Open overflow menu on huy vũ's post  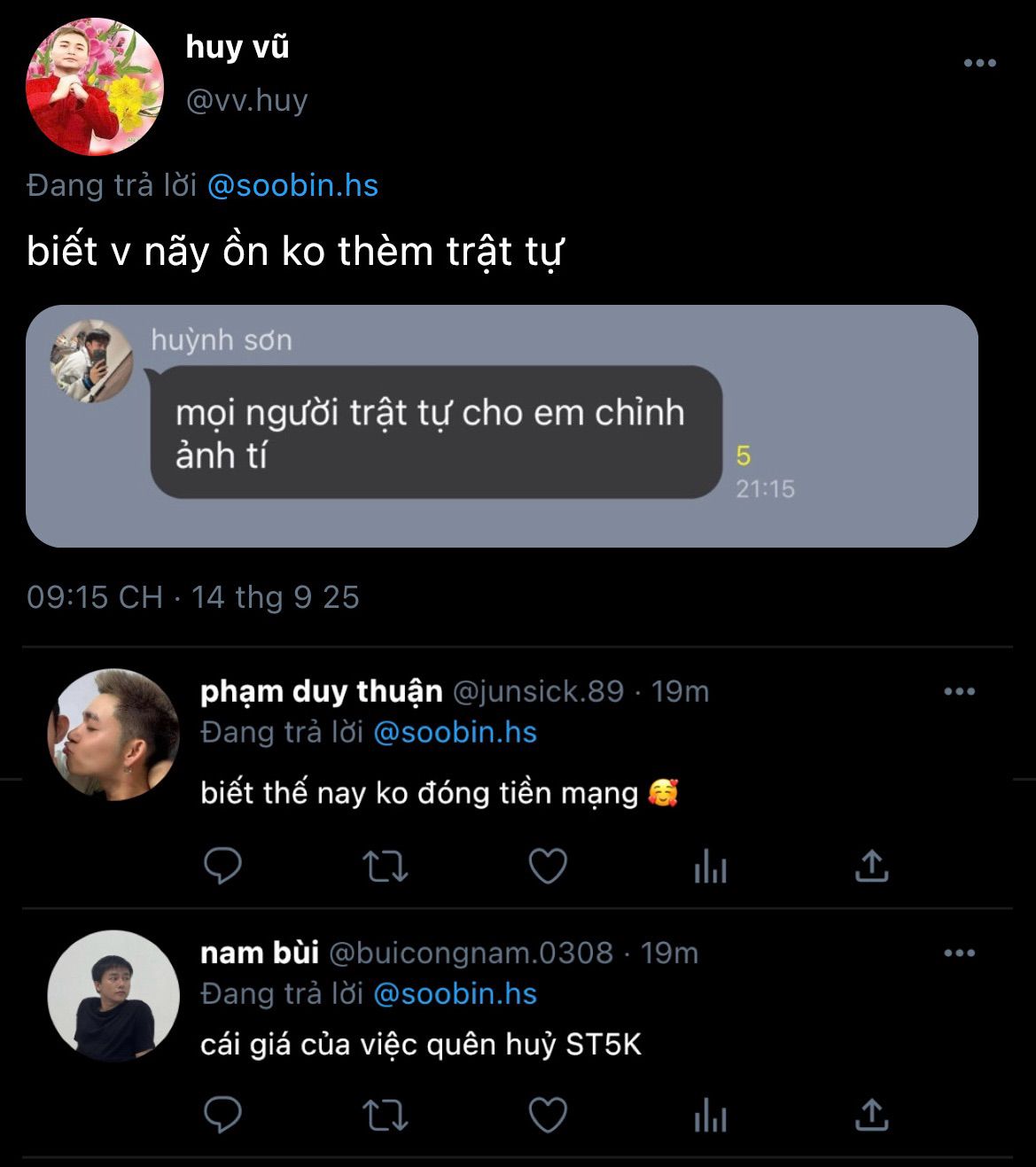pyautogui.click(x=979, y=64)
